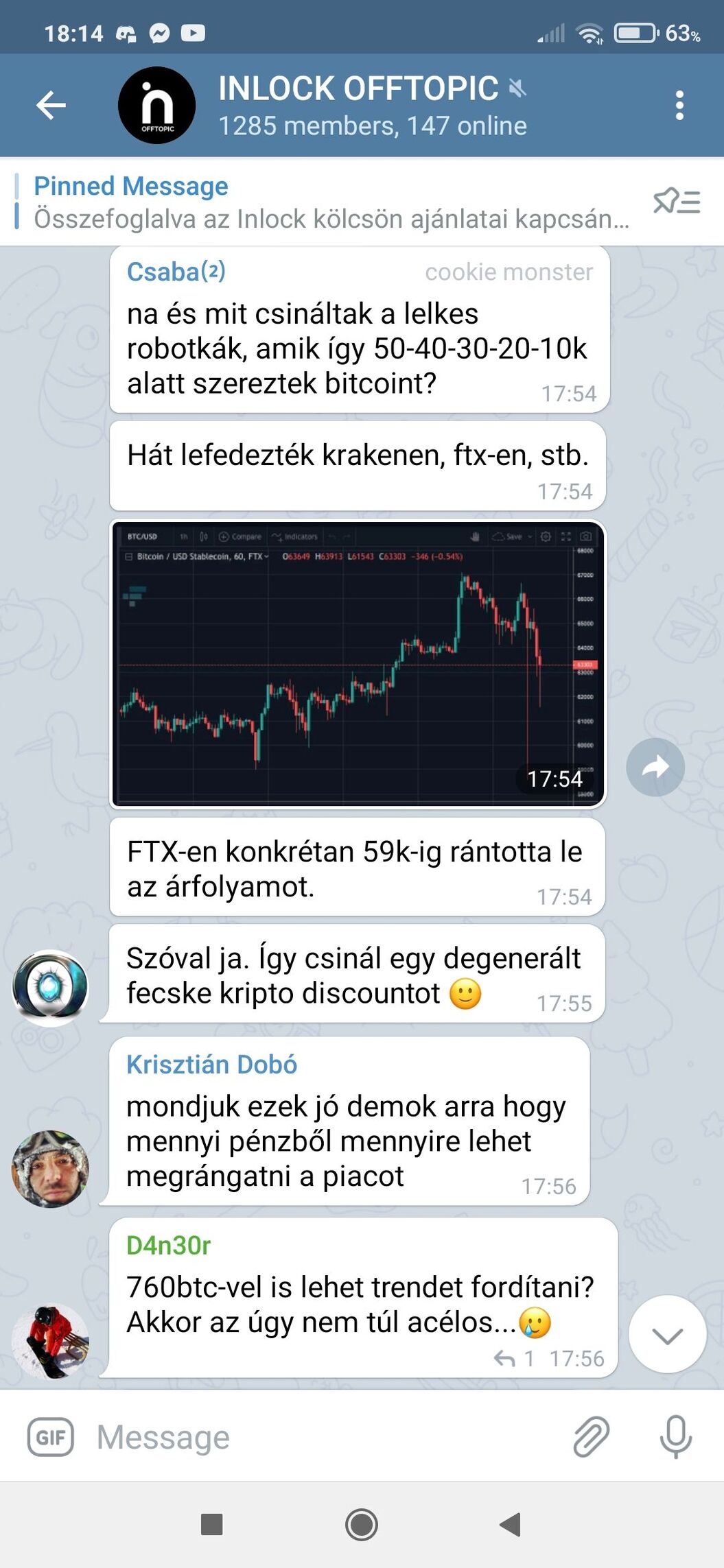This screenshot has width=724, height=1568.
Task: Record a voice message
Action: (x=675, y=1437)
